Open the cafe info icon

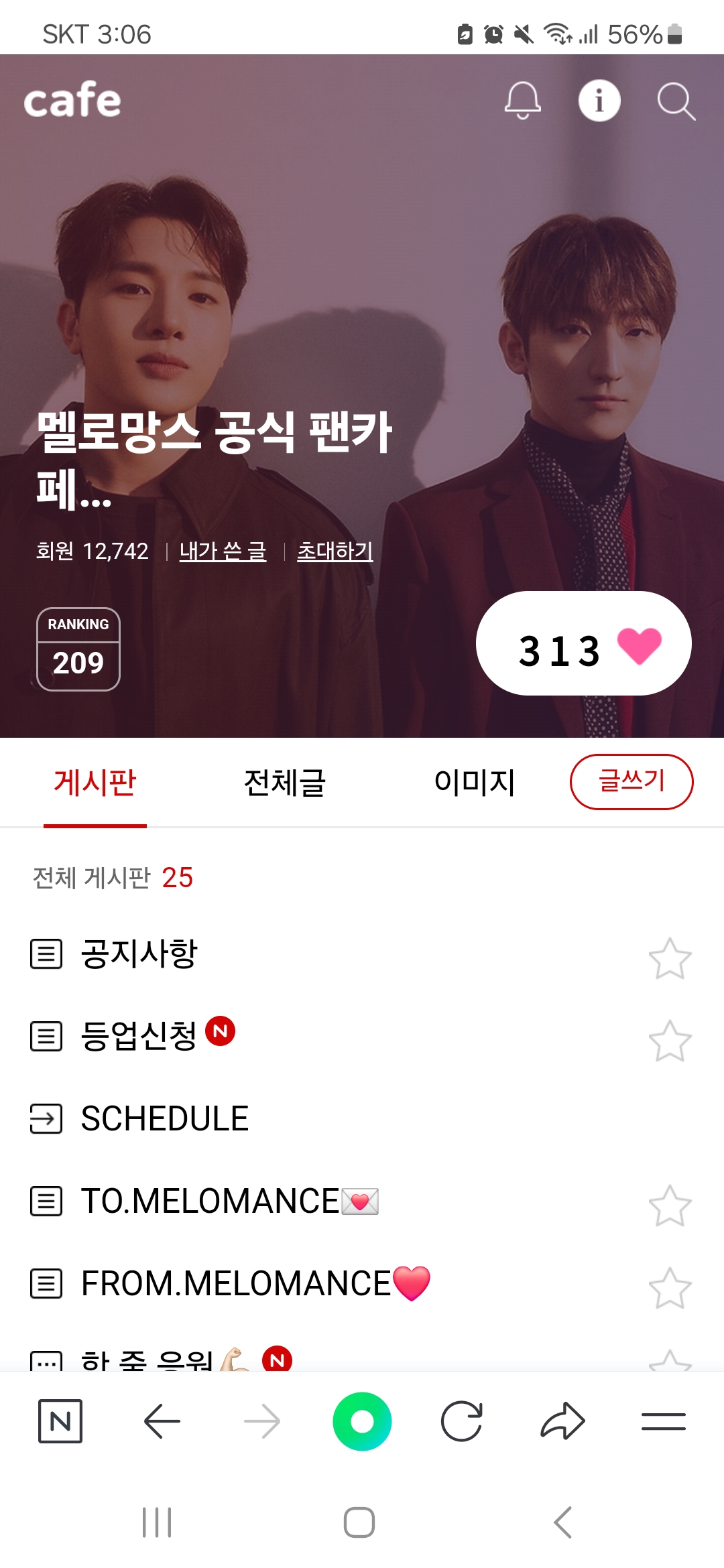point(599,101)
